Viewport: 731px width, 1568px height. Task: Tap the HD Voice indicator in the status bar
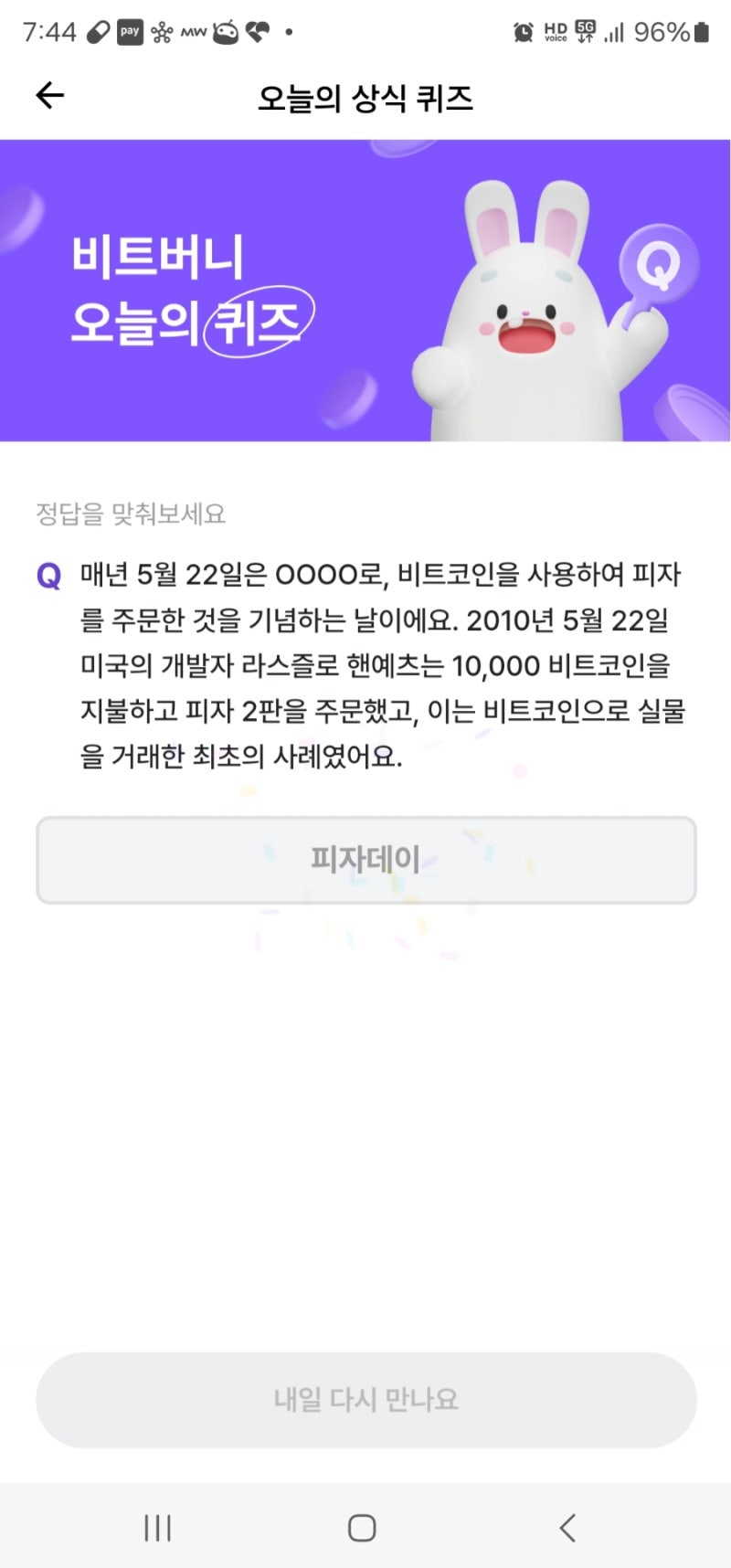tap(557, 29)
